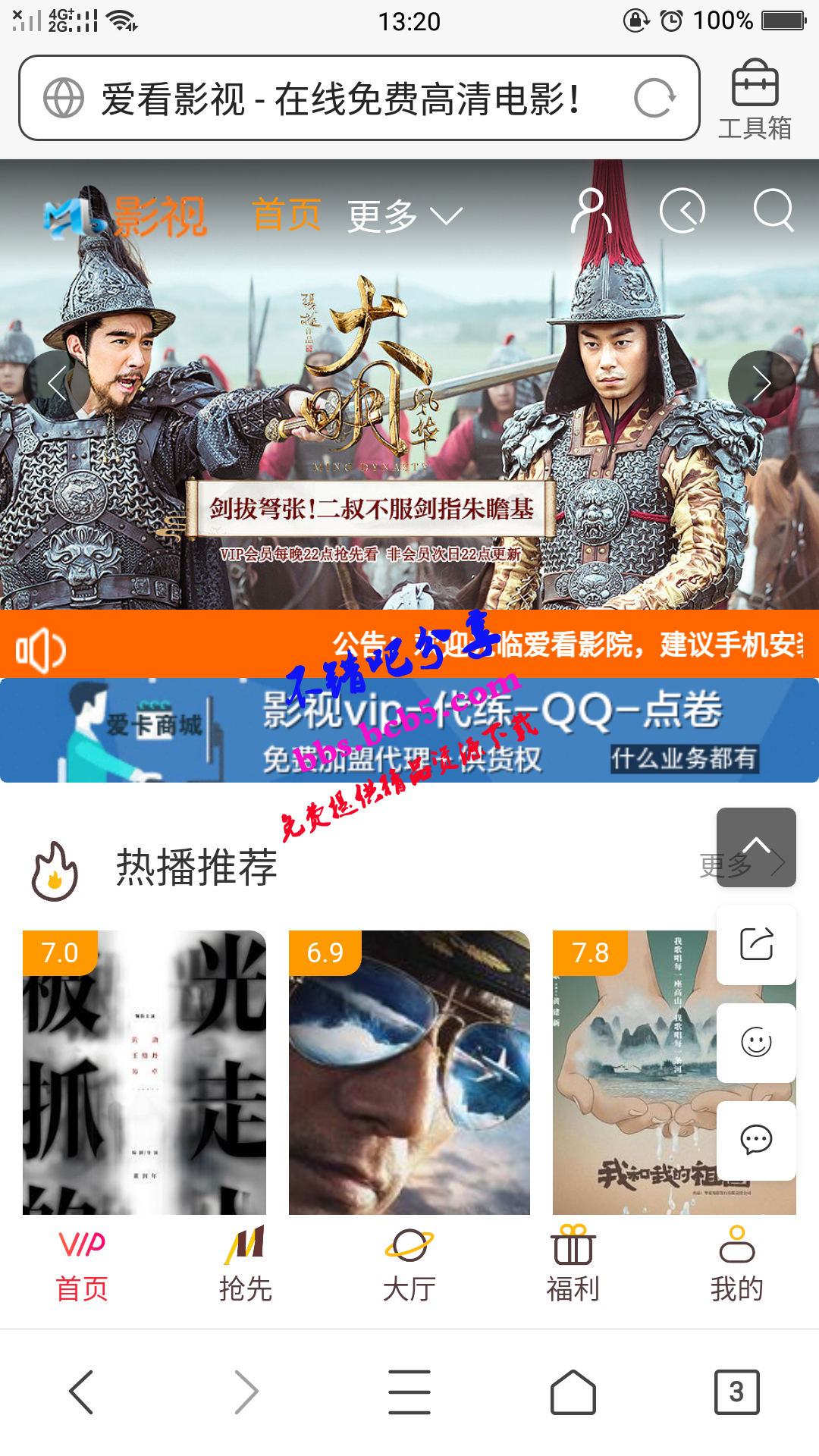Screen dimensions: 819x1456
Task: Show next banner slide
Action: point(761,384)
